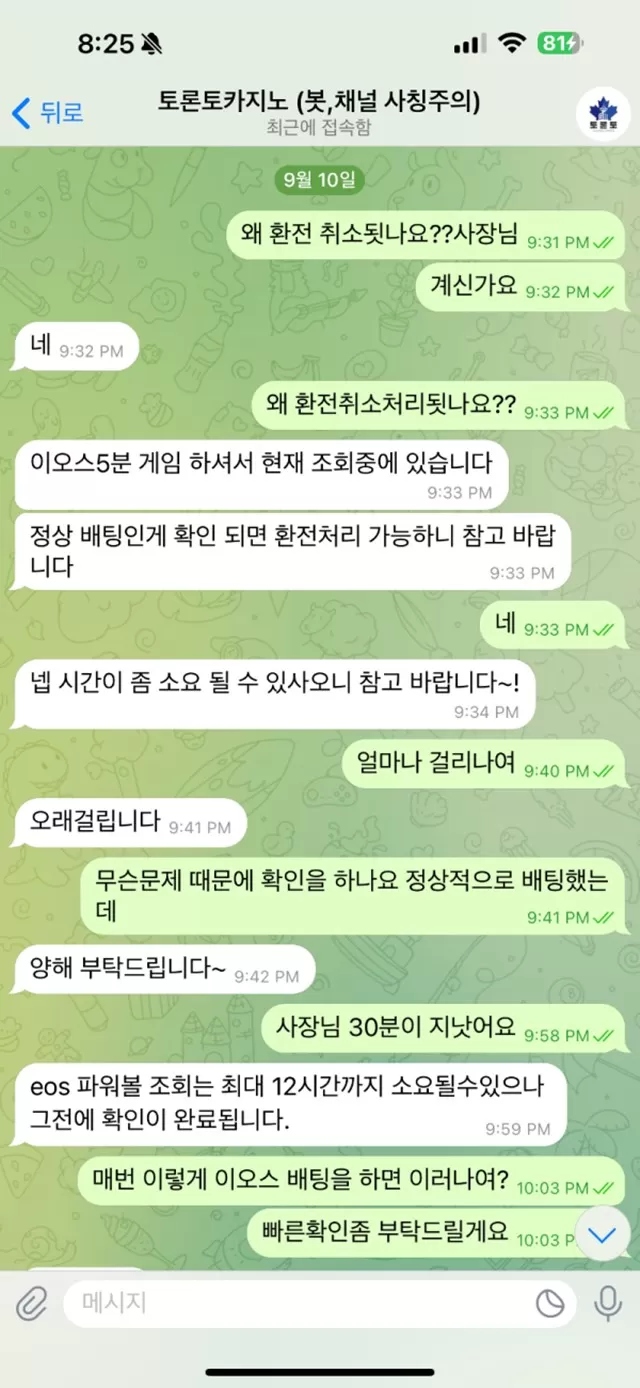This screenshot has width=640, height=1388.
Task: Open the sticker panel icon
Action: pyautogui.click(x=550, y=1302)
